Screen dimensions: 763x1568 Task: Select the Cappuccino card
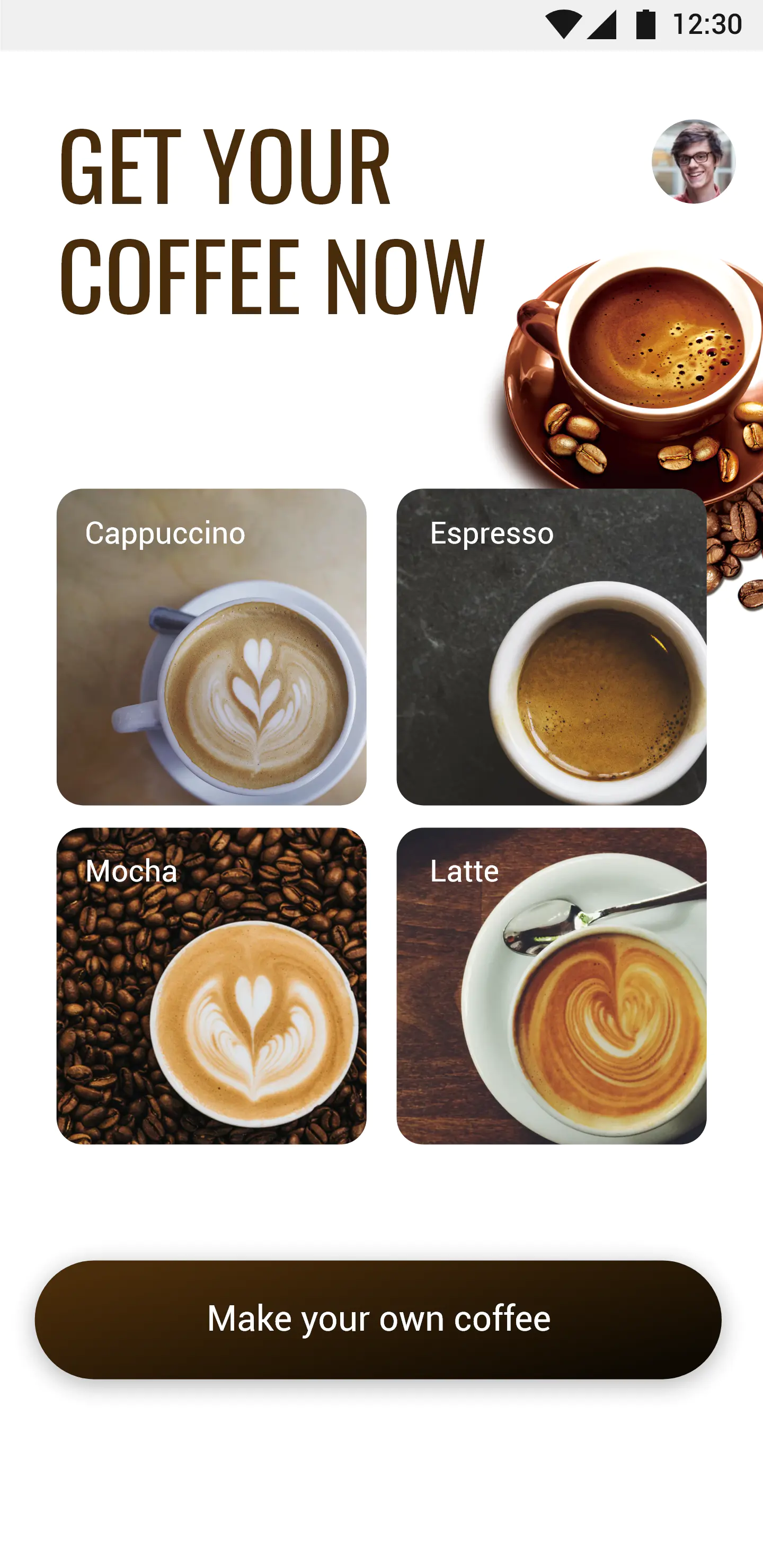point(211,646)
